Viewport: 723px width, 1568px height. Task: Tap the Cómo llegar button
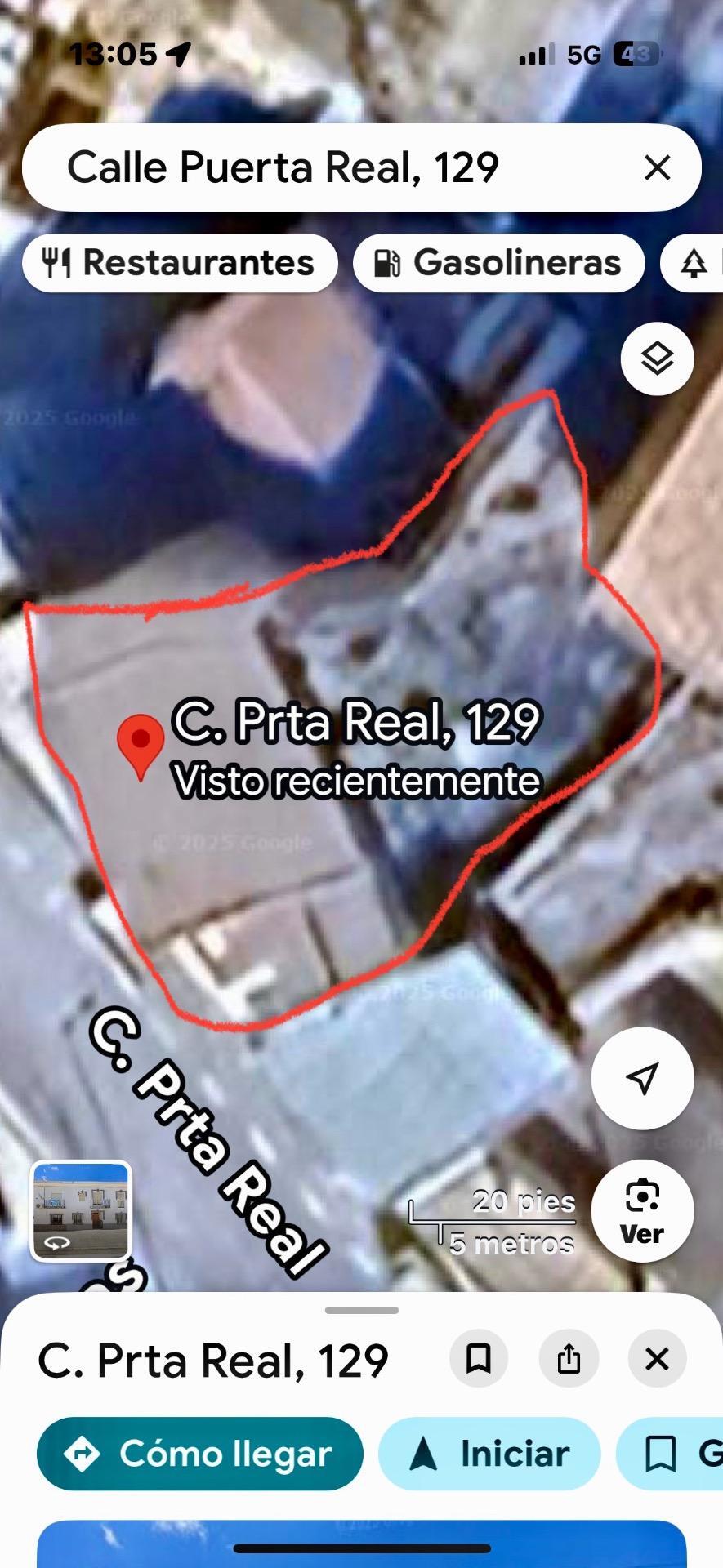(x=199, y=1454)
